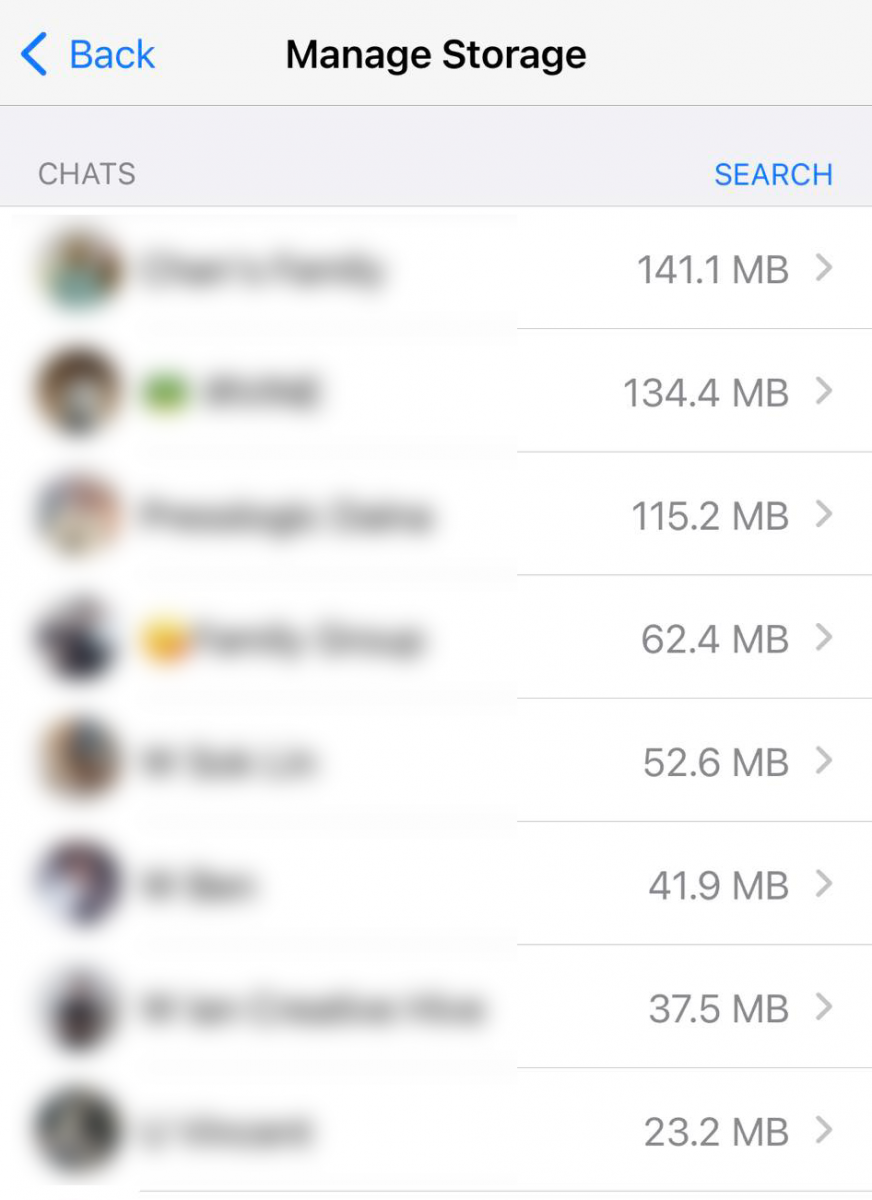Open the chat using 134.4 MB
The height and width of the screenshot is (1200, 872).
coord(436,392)
